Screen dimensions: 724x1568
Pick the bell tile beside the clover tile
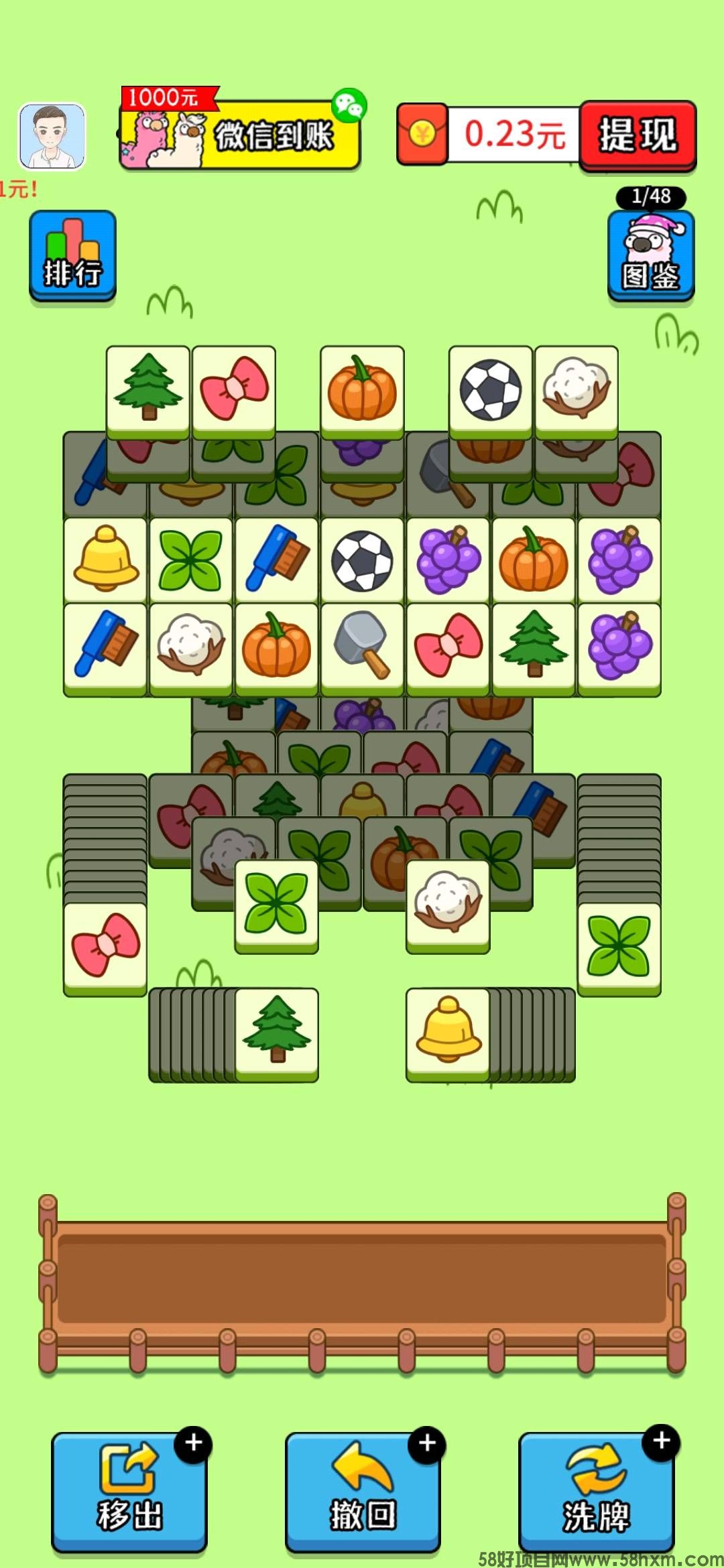coord(105,559)
